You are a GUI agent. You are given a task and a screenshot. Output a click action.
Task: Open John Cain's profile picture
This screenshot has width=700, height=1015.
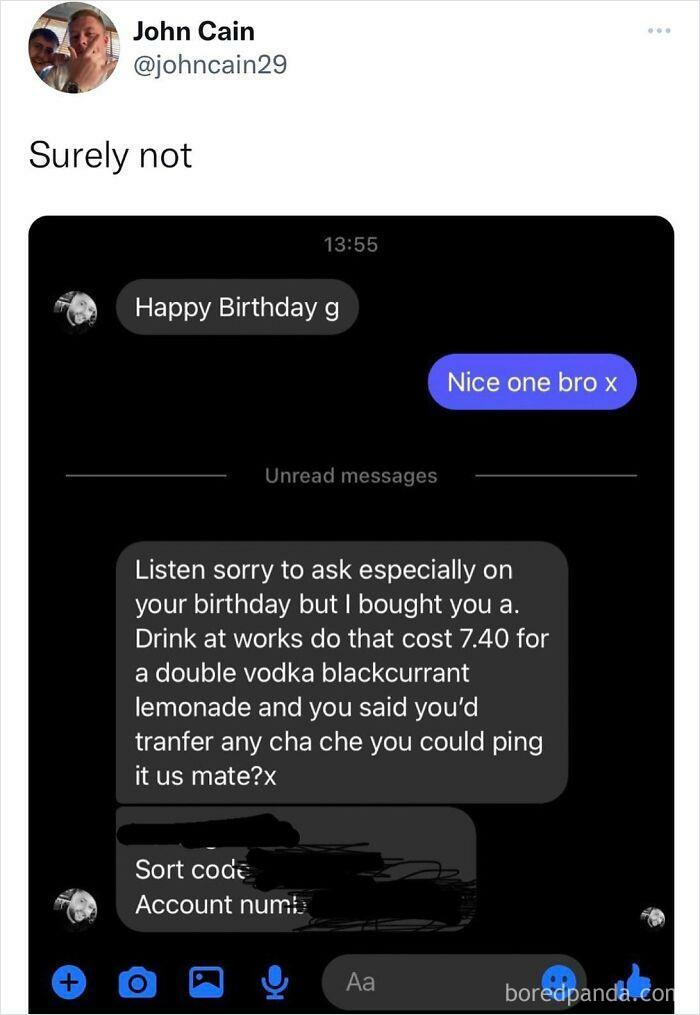pos(73,48)
